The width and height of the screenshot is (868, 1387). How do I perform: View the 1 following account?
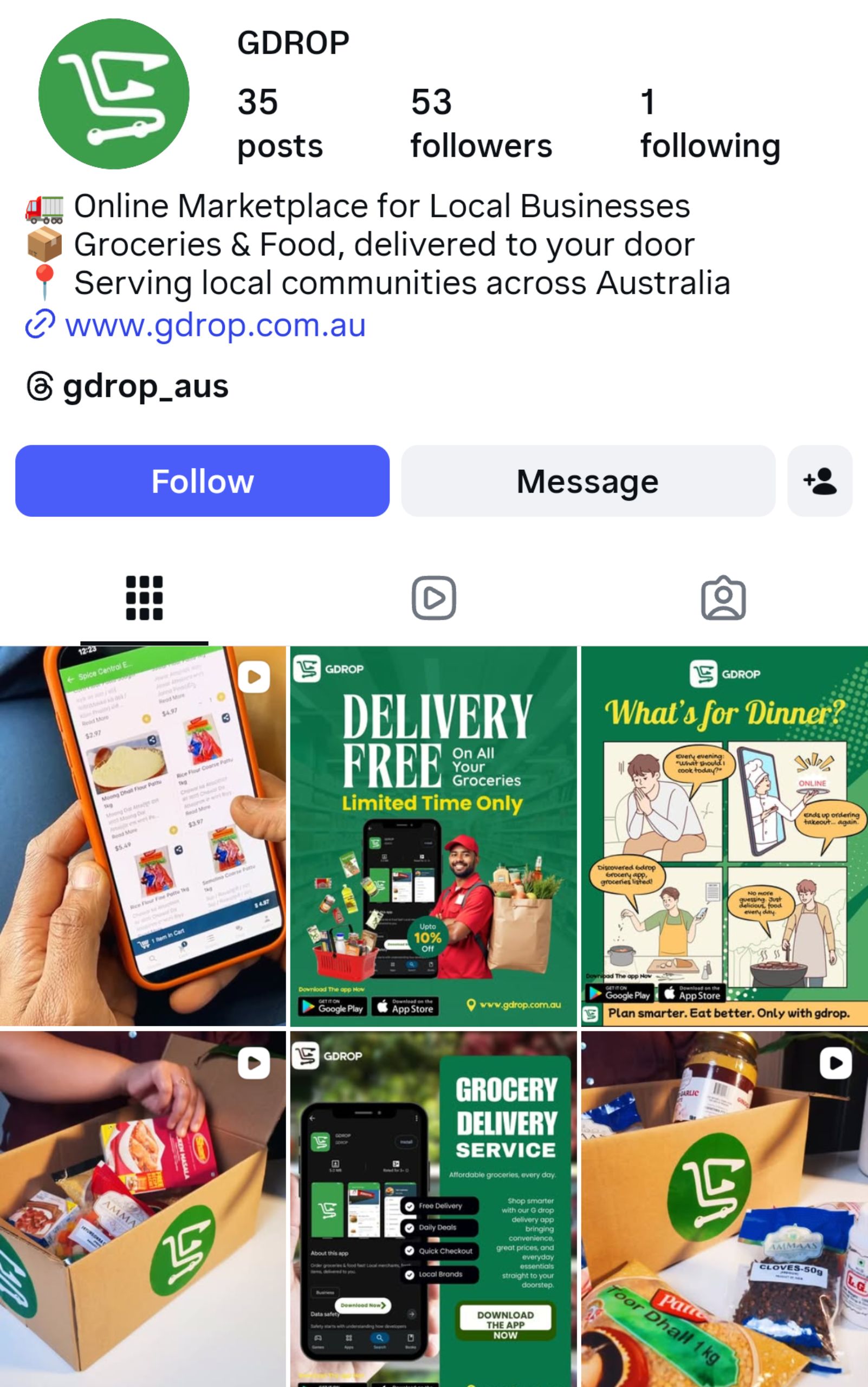(x=710, y=124)
